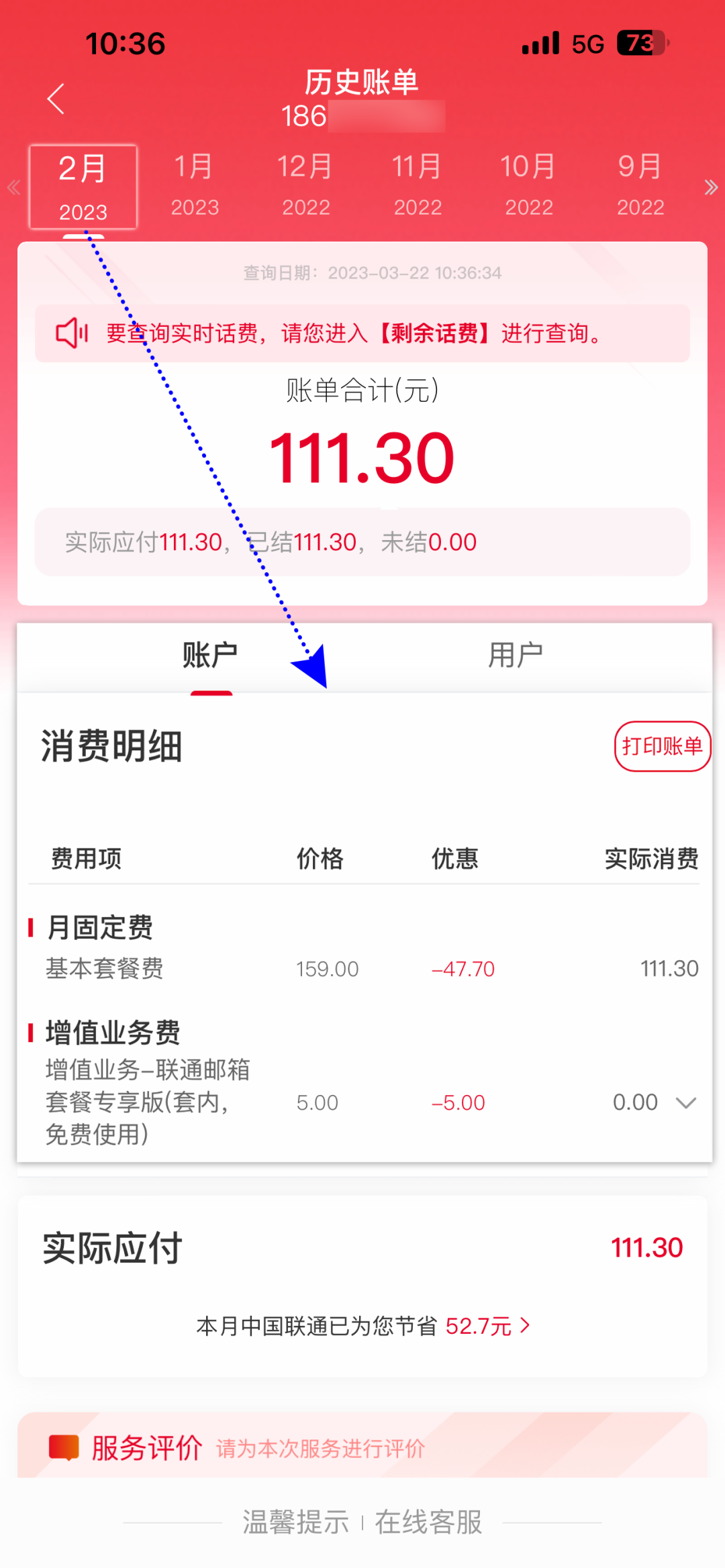Expand the 增值业务费 row chevron
The image size is (725, 1568).
pyautogui.click(x=685, y=1102)
